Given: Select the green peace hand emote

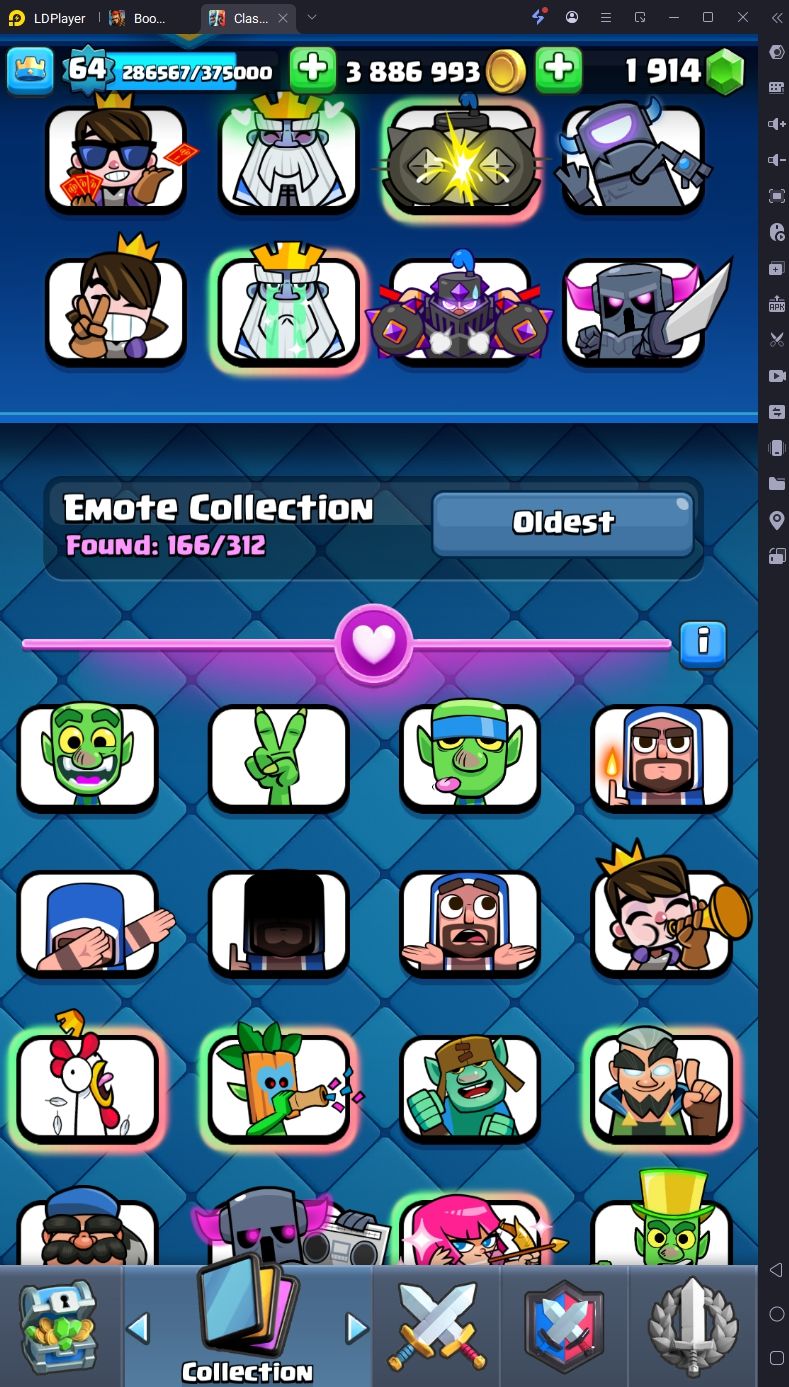Looking at the screenshot, I should tap(279, 757).
